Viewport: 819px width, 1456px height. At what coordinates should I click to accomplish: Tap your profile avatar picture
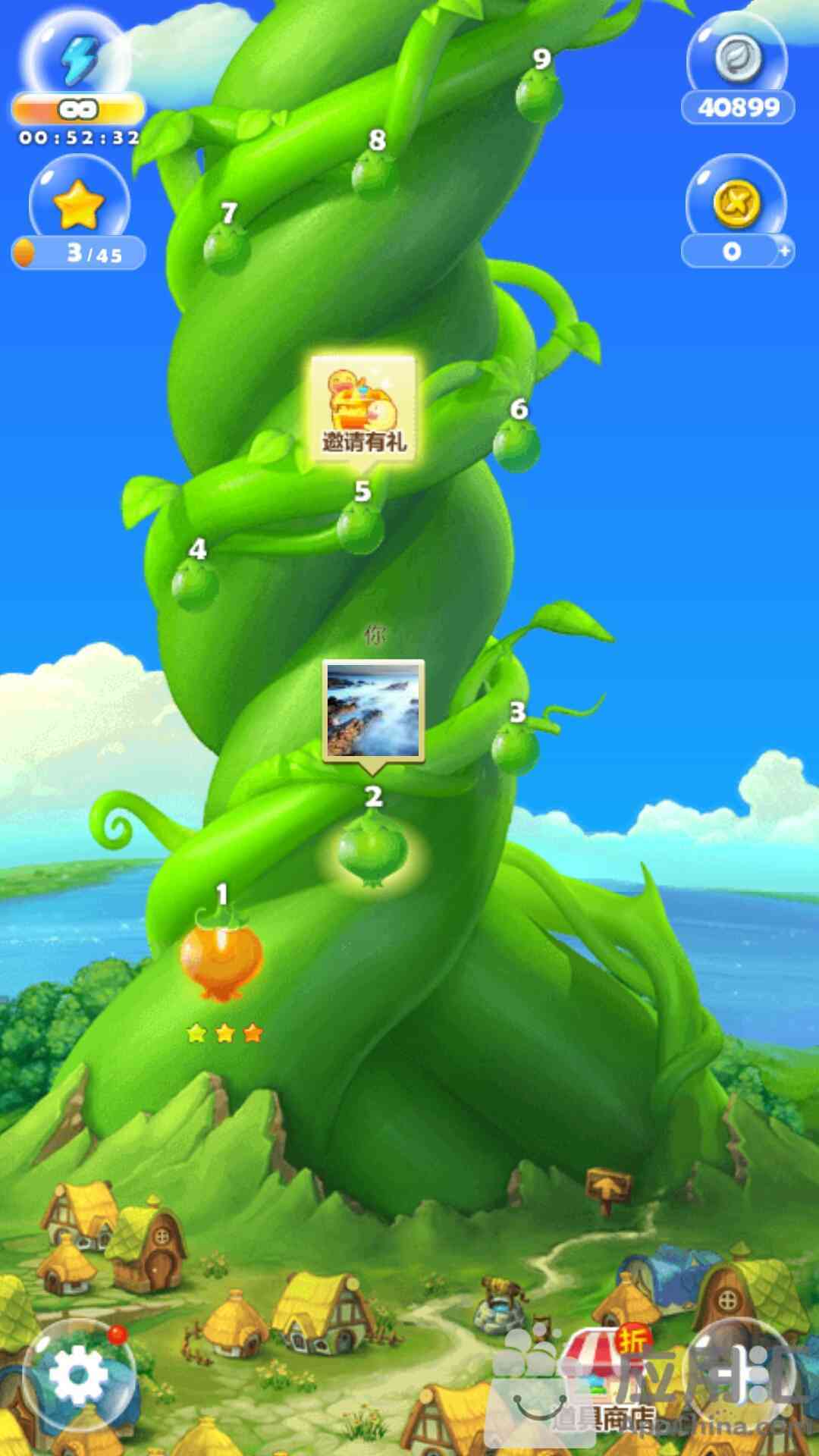click(x=373, y=711)
